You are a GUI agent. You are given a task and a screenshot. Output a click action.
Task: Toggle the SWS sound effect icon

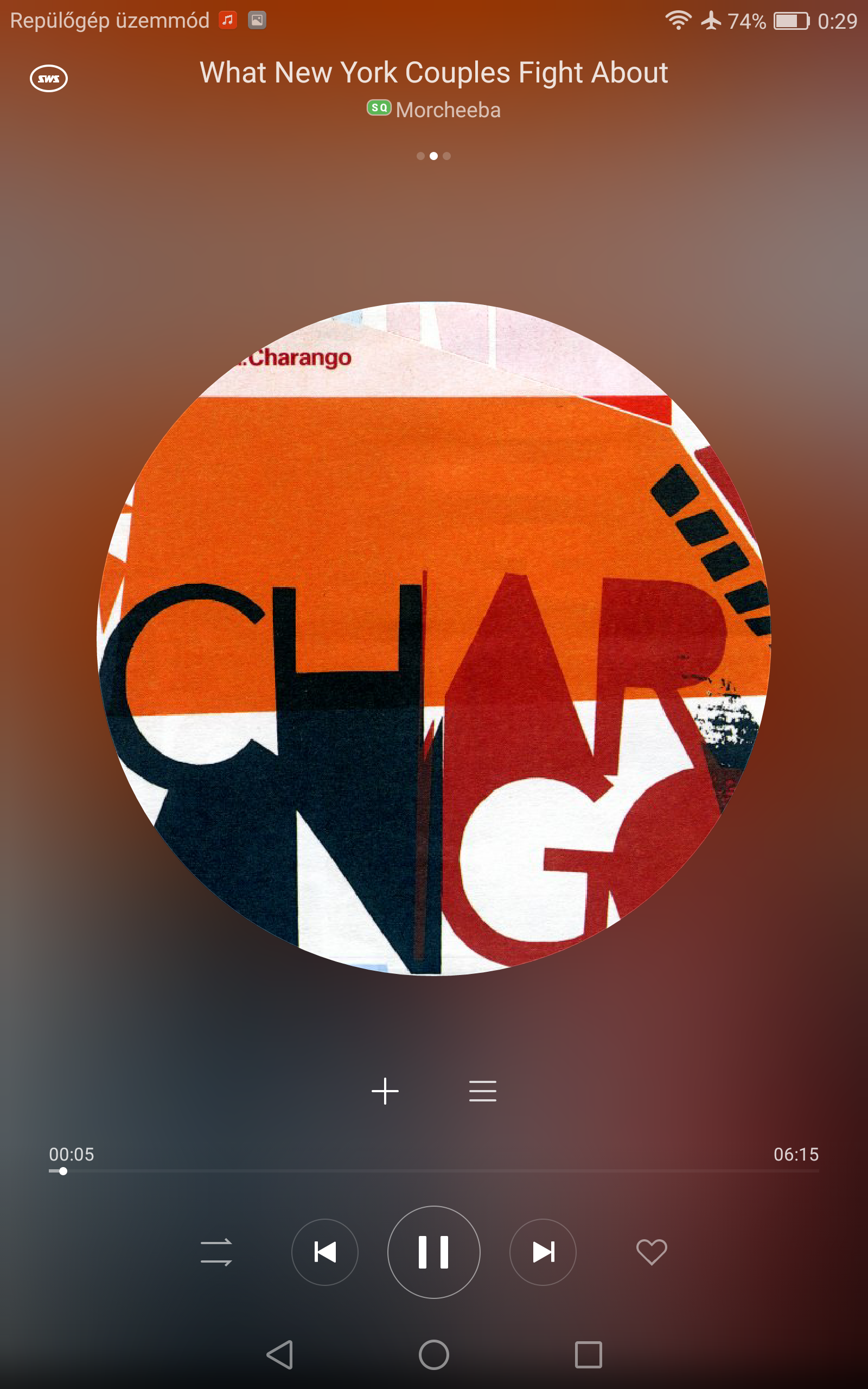[x=49, y=78]
